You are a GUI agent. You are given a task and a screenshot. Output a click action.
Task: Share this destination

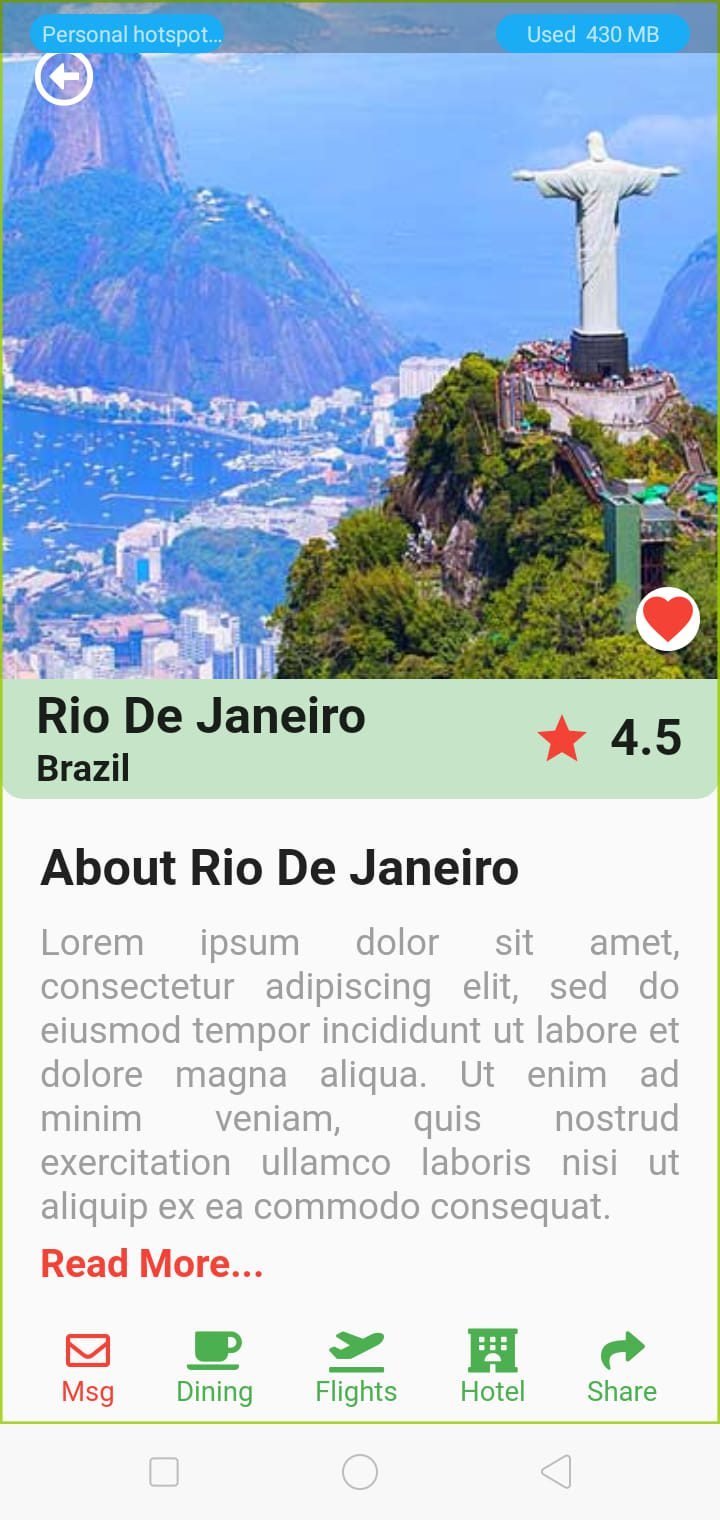pos(622,1368)
